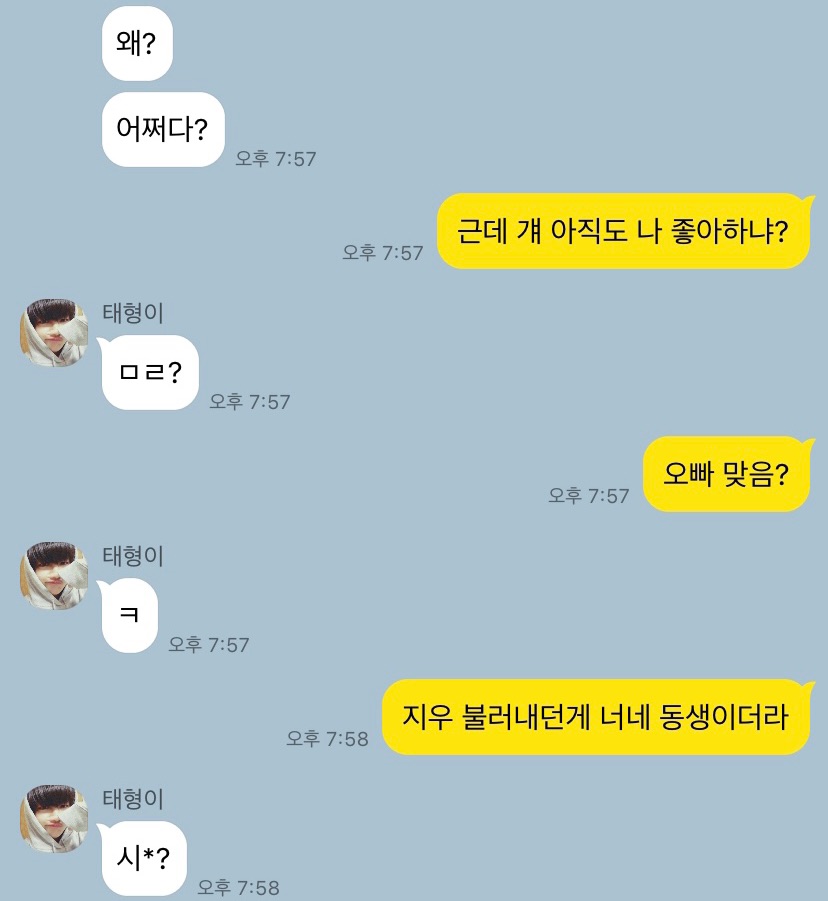View 태형이's profile from the "시*?" message avatar
The image size is (828, 901).
(x=54, y=819)
